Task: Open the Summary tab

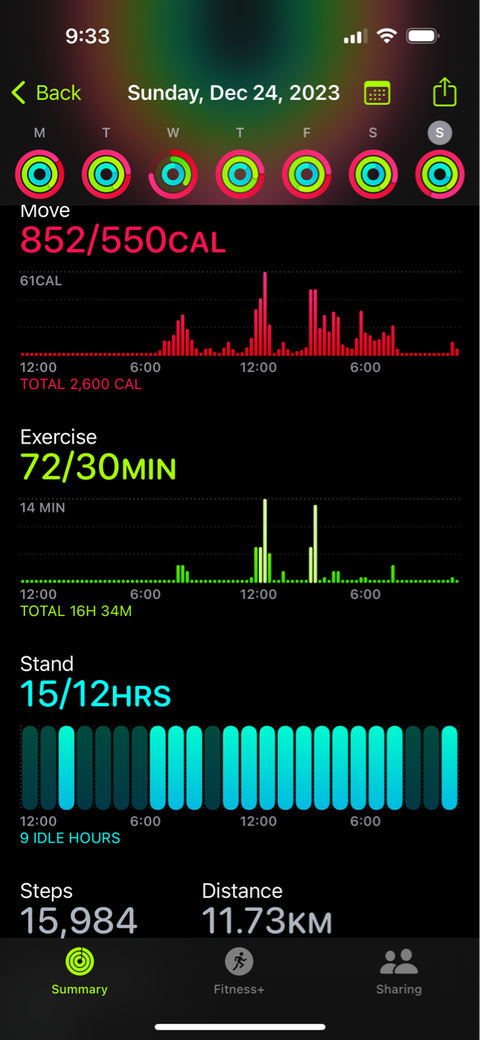Action: pos(80,971)
